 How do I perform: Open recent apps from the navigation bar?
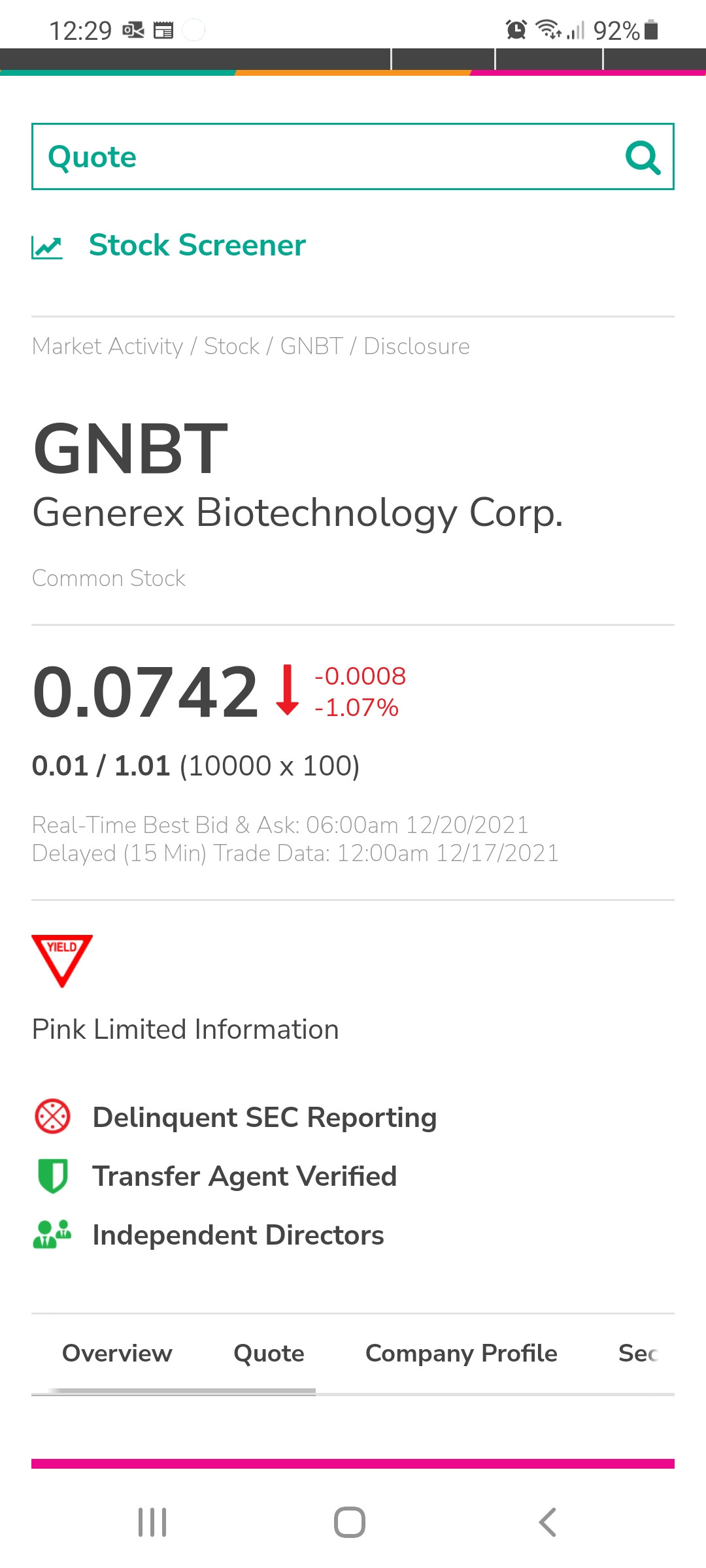pos(152,1522)
